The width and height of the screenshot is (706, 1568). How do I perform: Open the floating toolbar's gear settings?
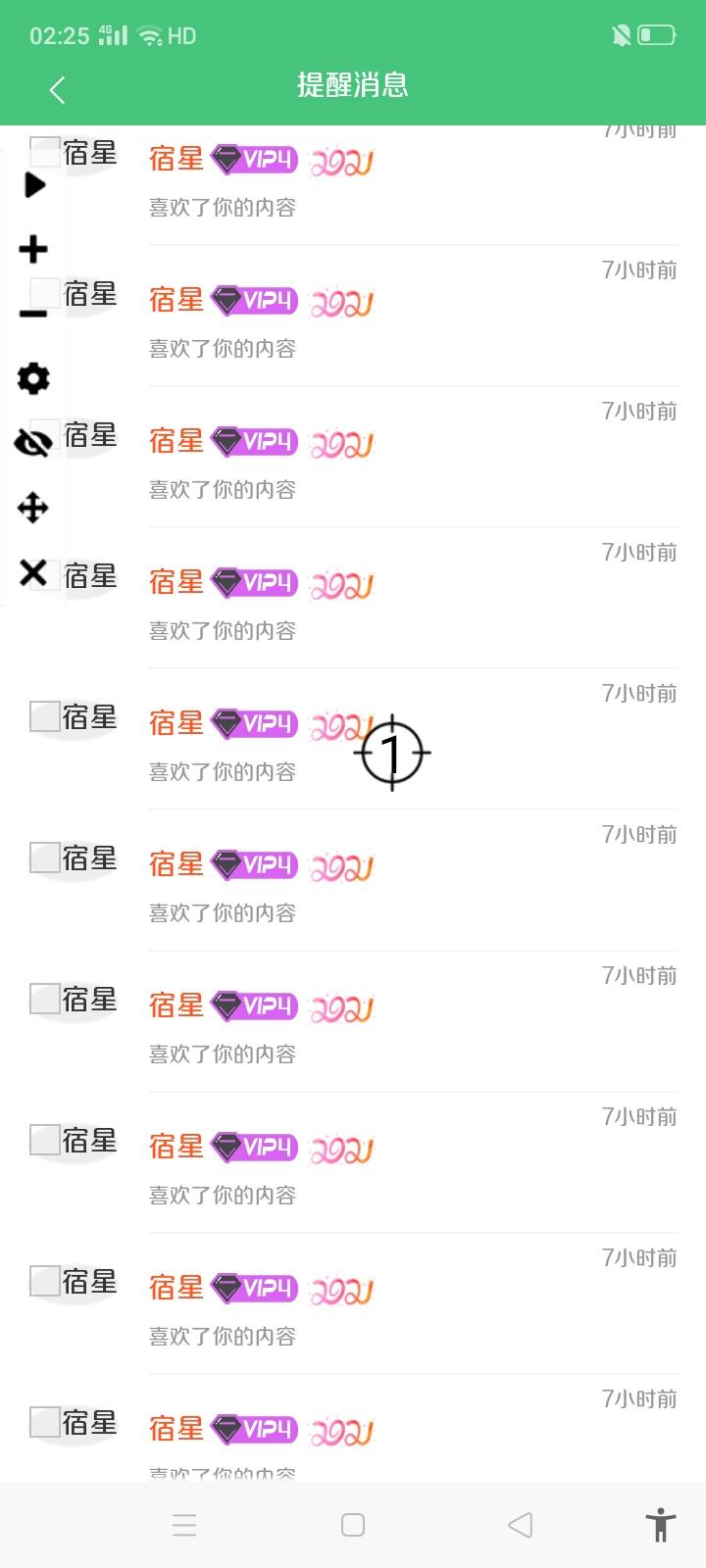point(33,378)
